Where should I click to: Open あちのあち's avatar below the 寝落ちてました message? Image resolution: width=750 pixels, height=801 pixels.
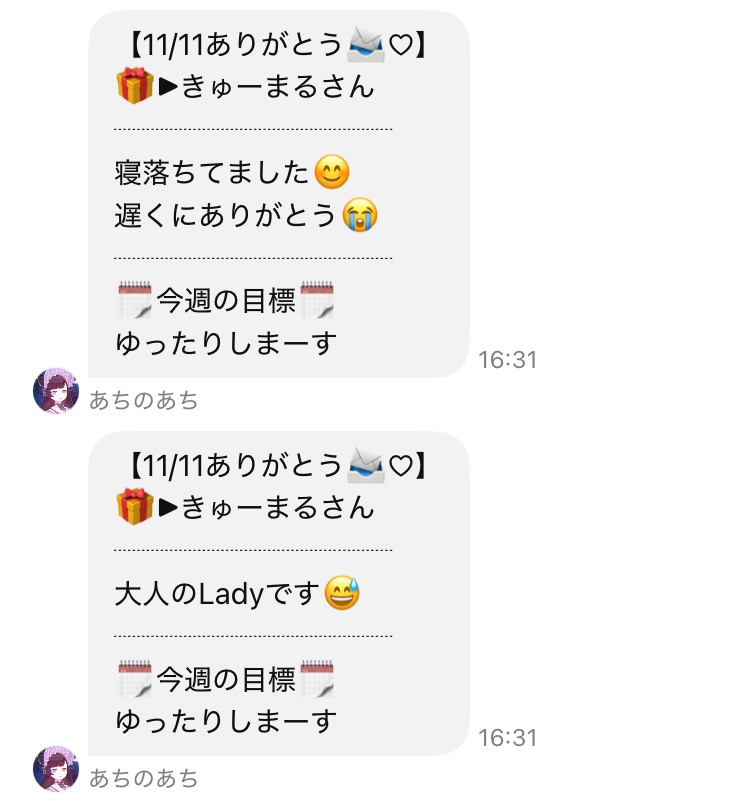[56, 391]
